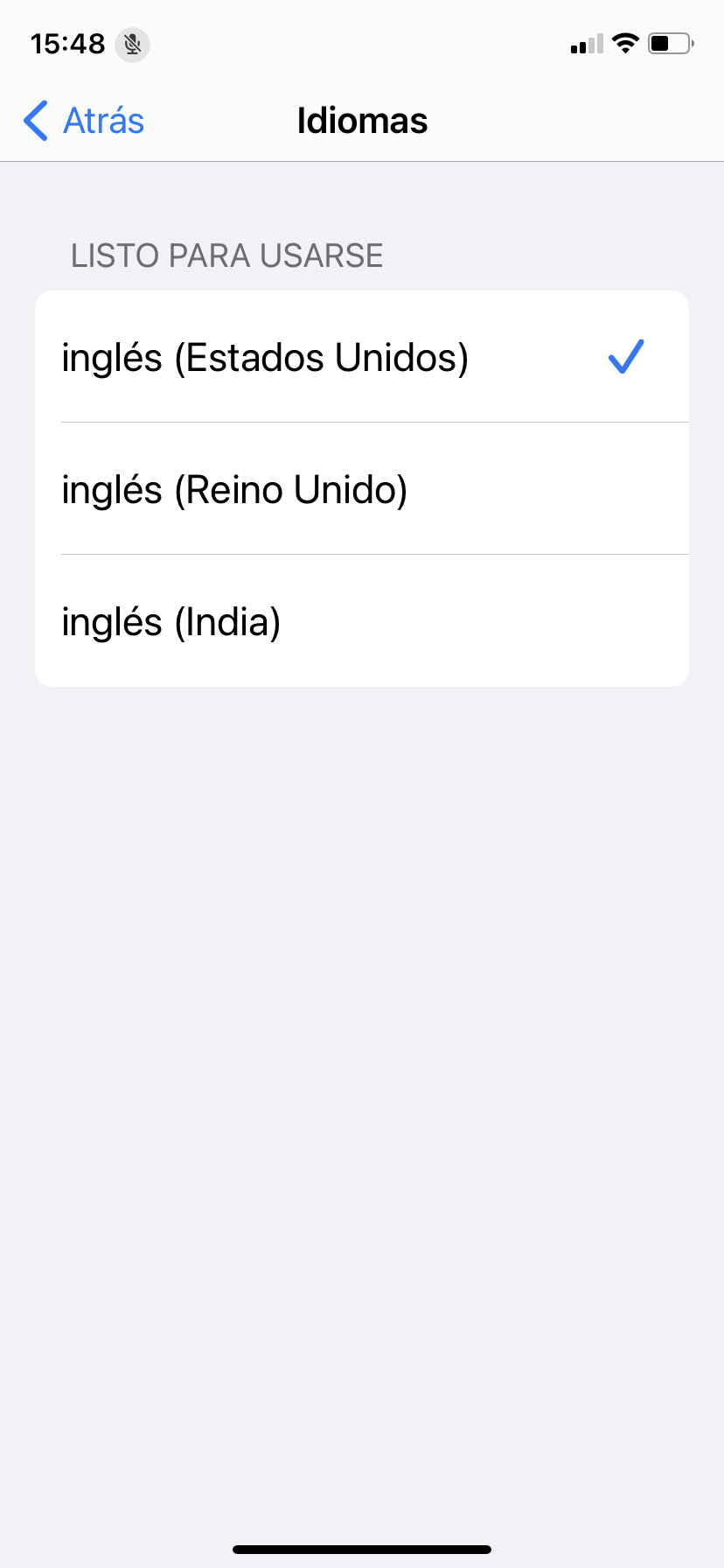Select inglés (Estados Unidos) language
This screenshot has height=1568, width=724.
265,358
